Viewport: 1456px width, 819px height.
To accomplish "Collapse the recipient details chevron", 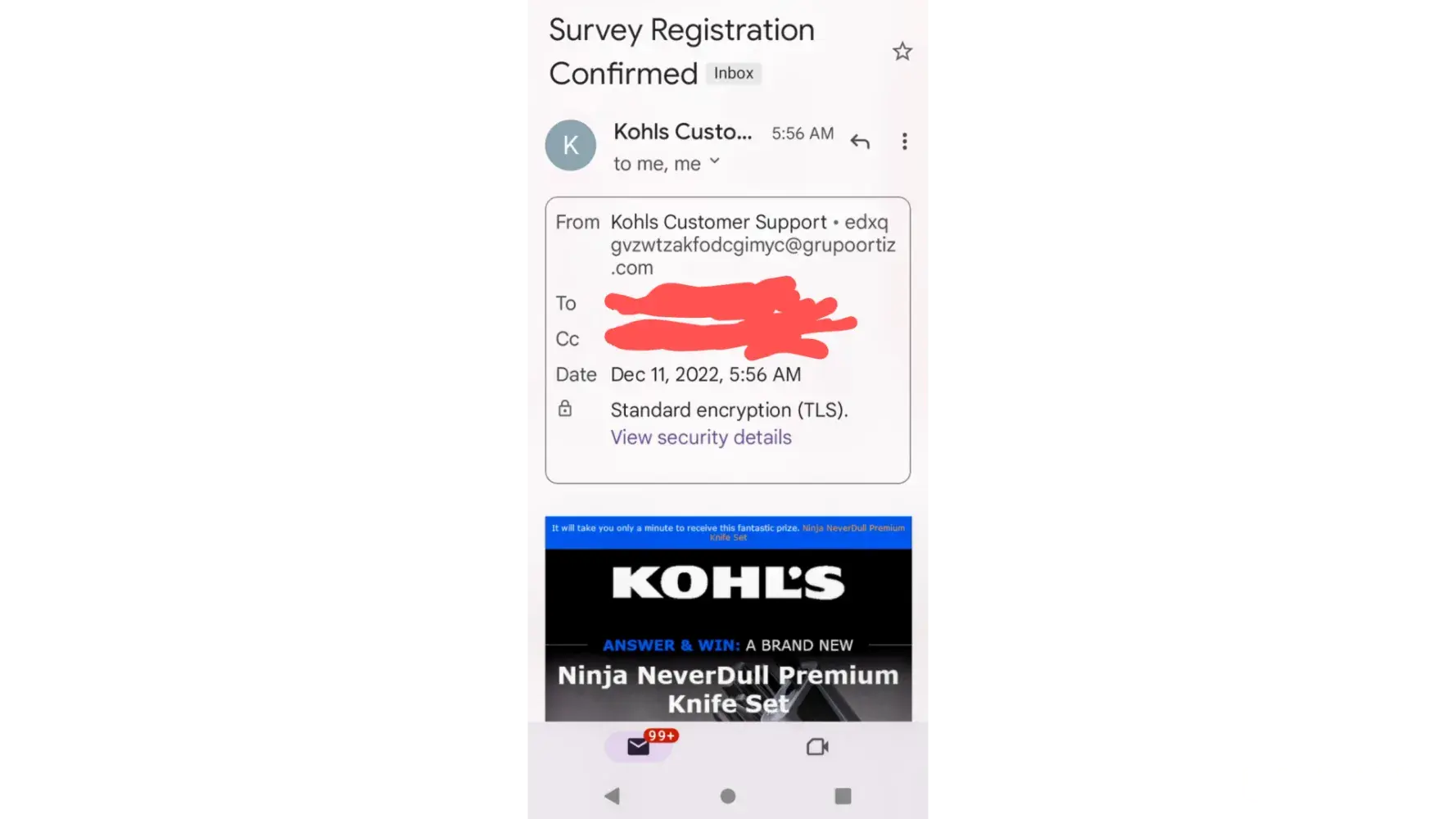I will 714,161.
